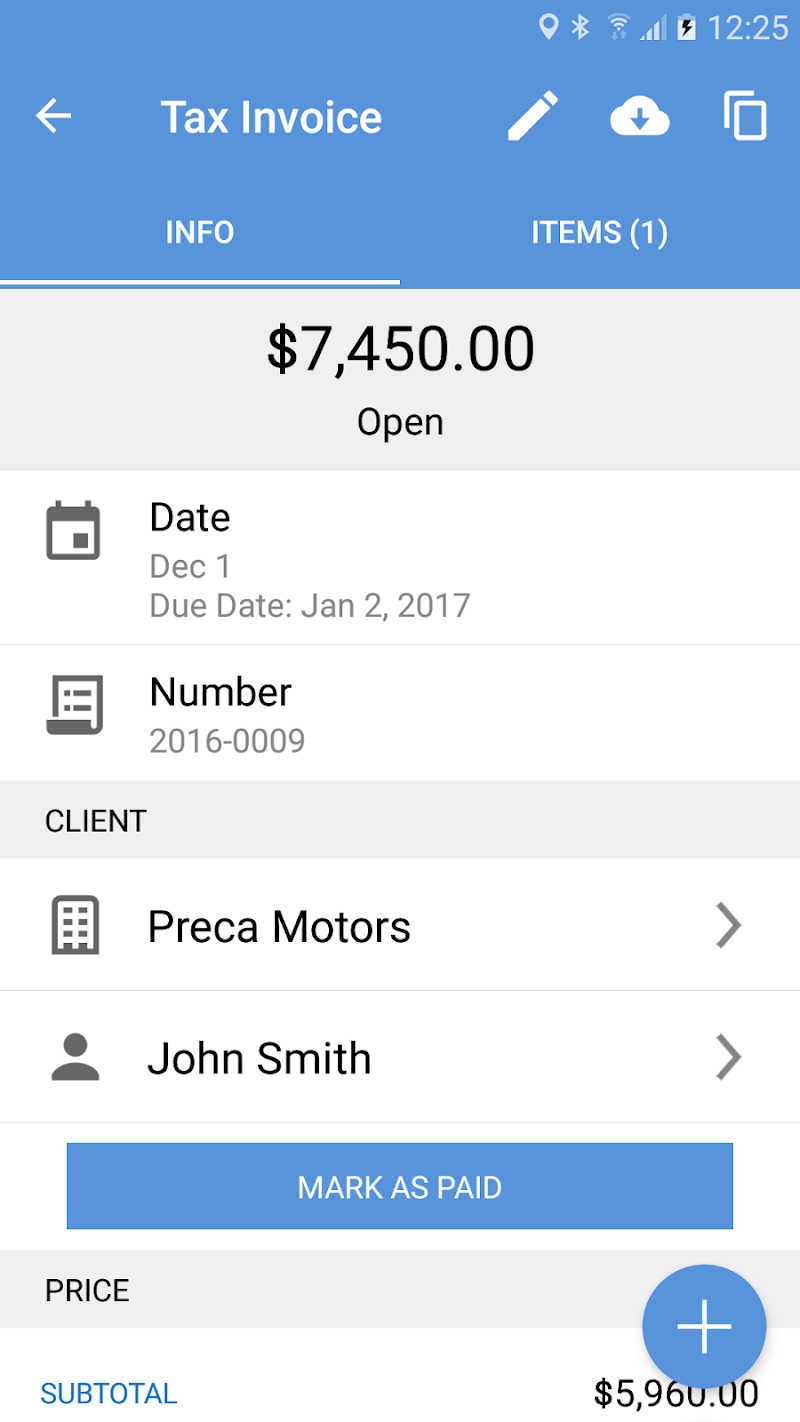Edit this invoice with the pencil icon
Screen dimensions: 800x1422
click(x=533, y=117)
